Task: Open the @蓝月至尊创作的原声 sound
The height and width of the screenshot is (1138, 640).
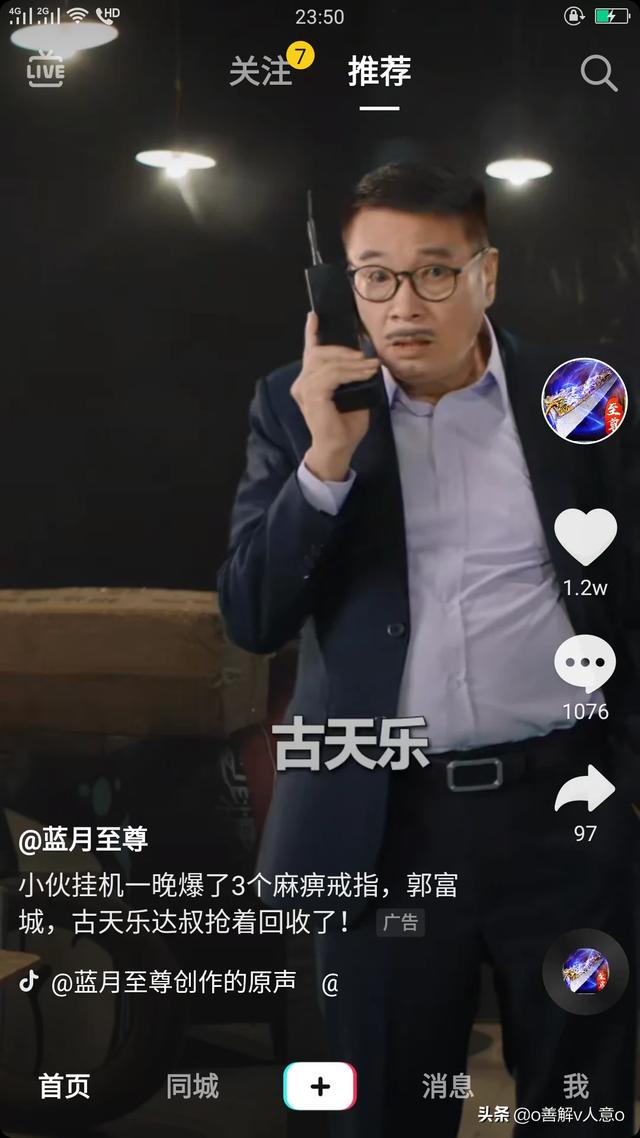Action: [172, 983]
